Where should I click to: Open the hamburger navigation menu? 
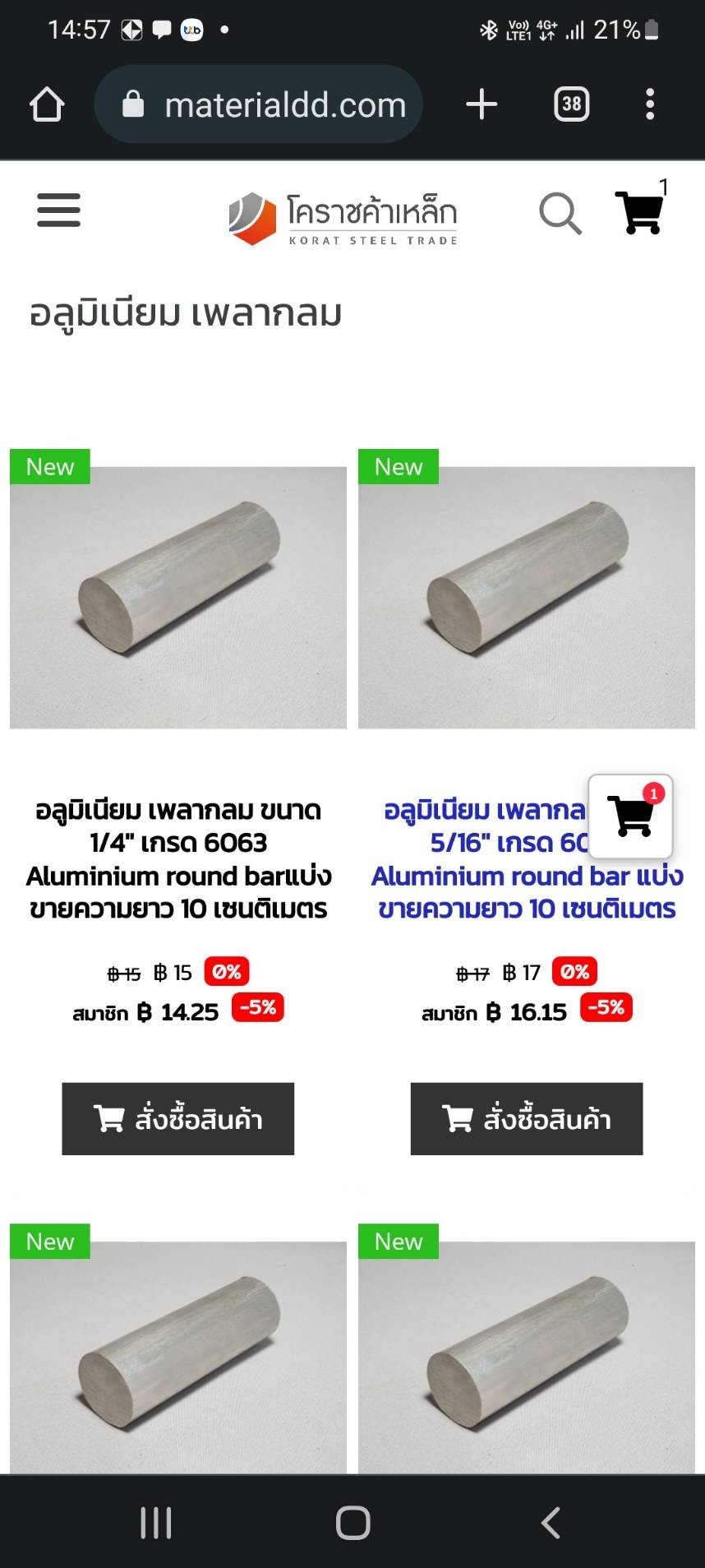(58, 210)
